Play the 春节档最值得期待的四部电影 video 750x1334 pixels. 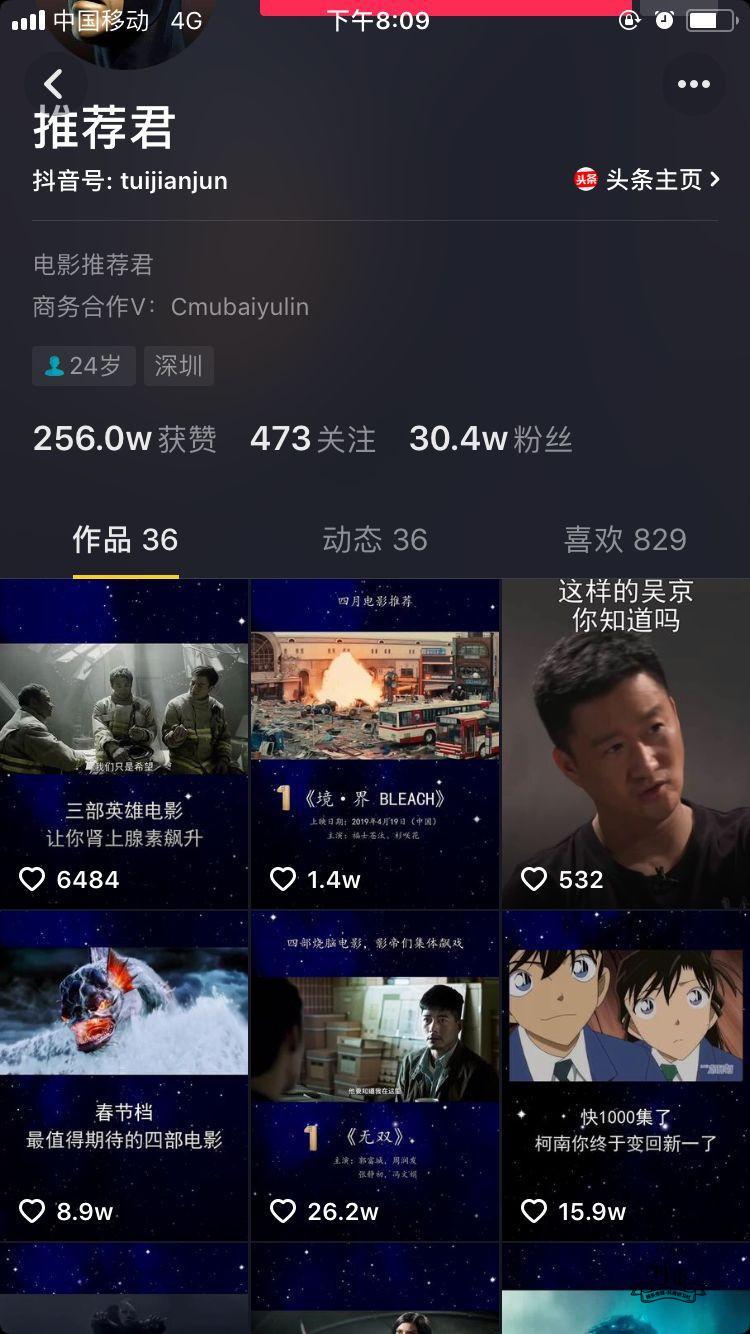coord(124,1076)
